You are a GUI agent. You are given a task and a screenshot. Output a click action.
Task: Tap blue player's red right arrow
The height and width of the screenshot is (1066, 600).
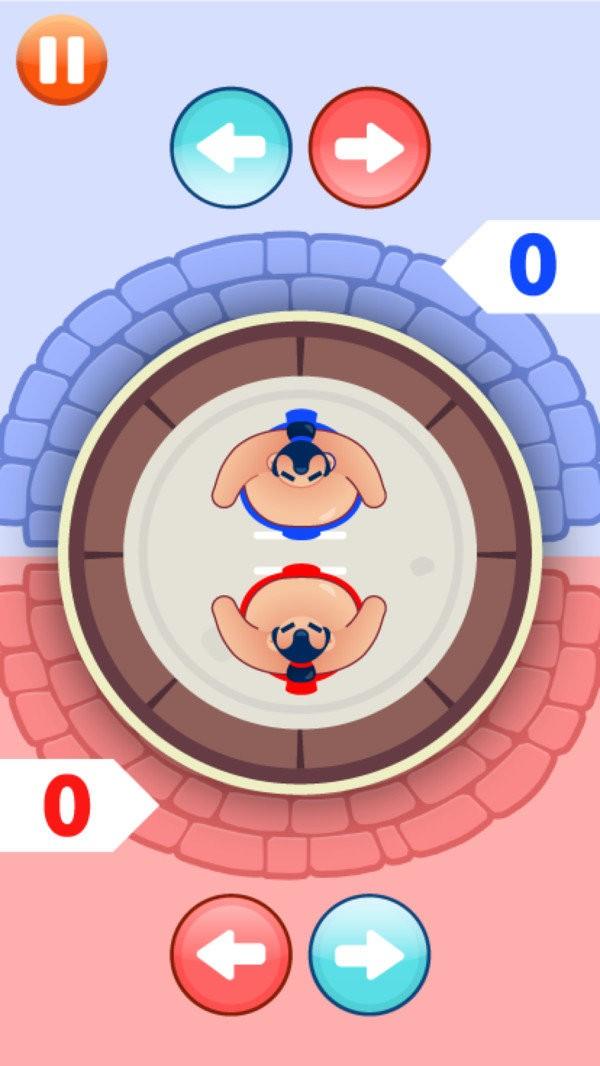[x=370, y=147]
